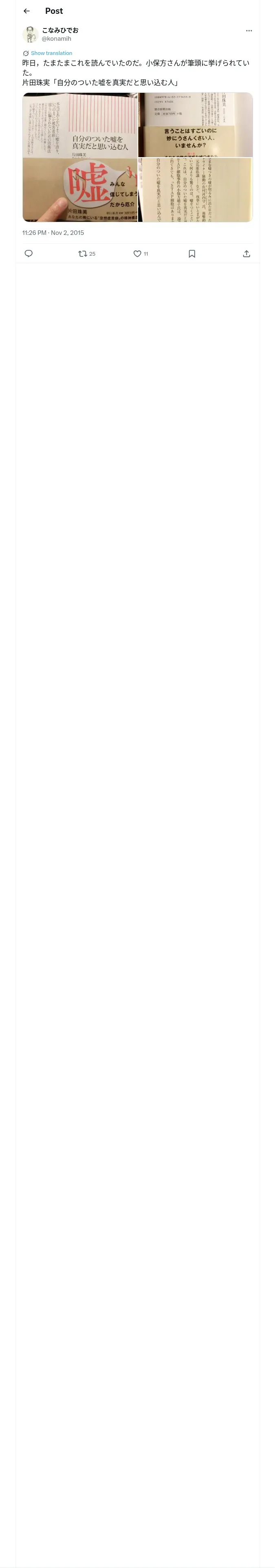Open the top-right book back cover photo
Image resolution: width=275 pixels, height=1568 pixels.
(195, 125)
